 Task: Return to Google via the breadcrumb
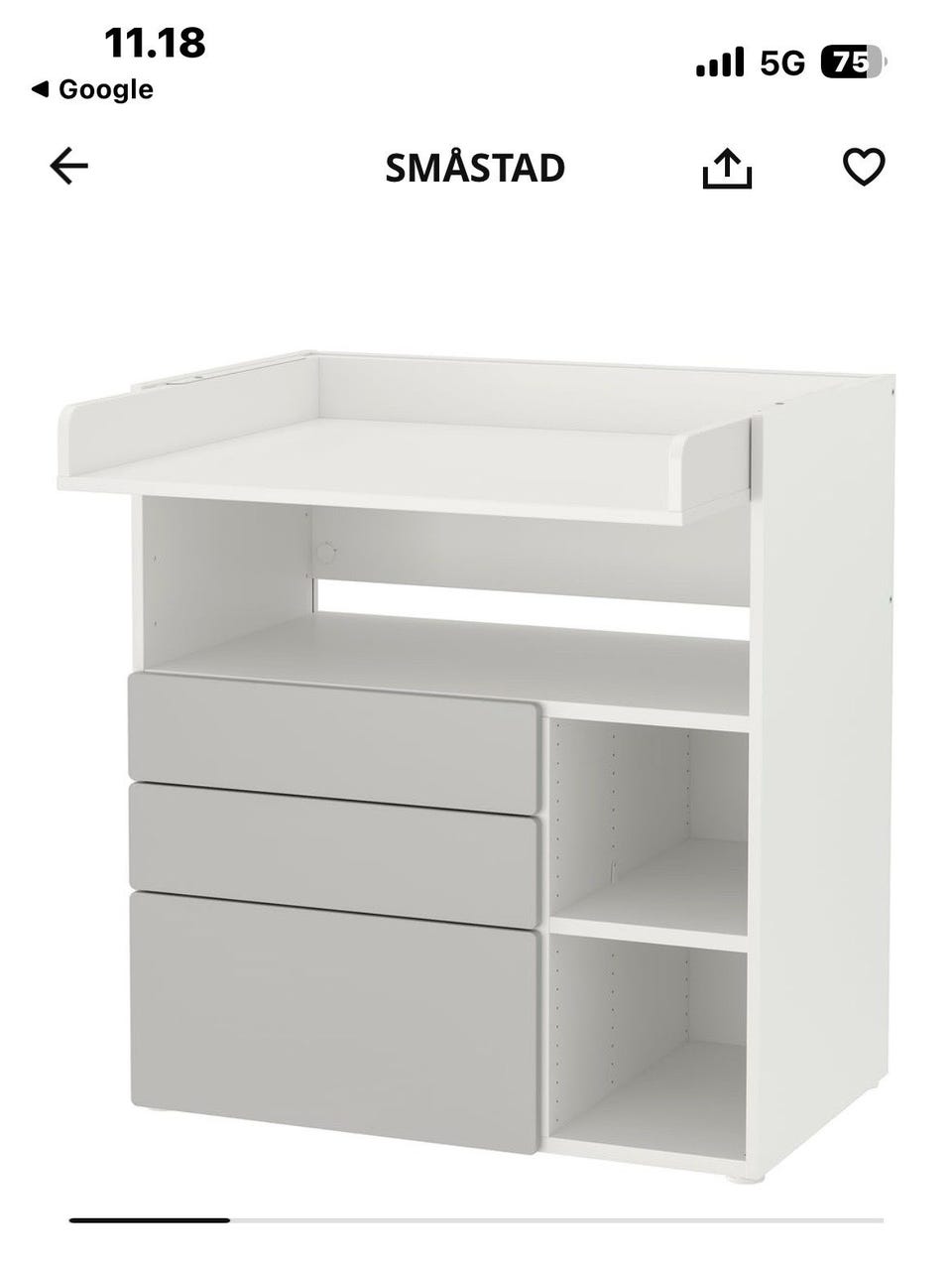[94, 89]
